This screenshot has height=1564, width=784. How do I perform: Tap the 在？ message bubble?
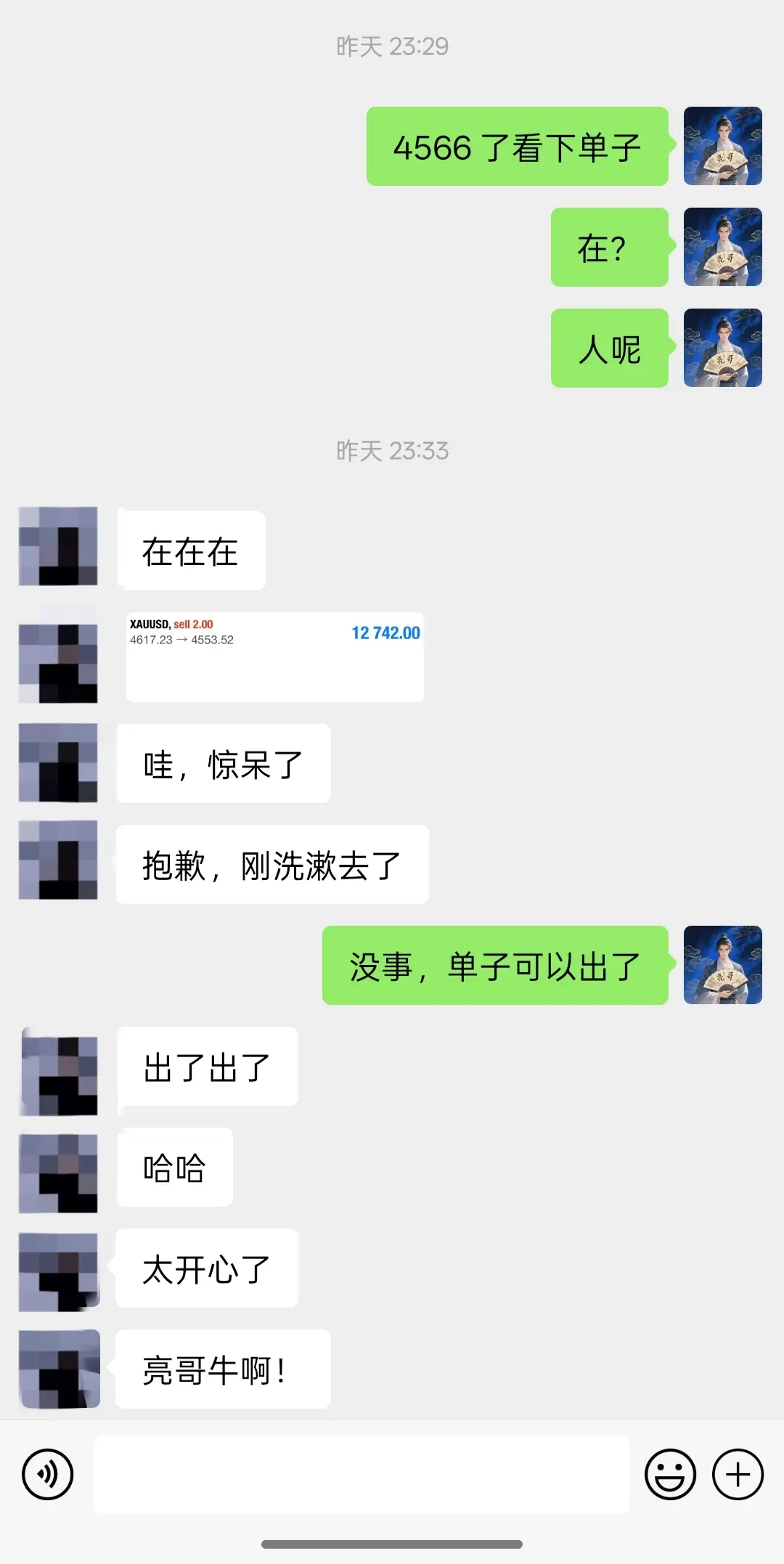click(610, 247)
